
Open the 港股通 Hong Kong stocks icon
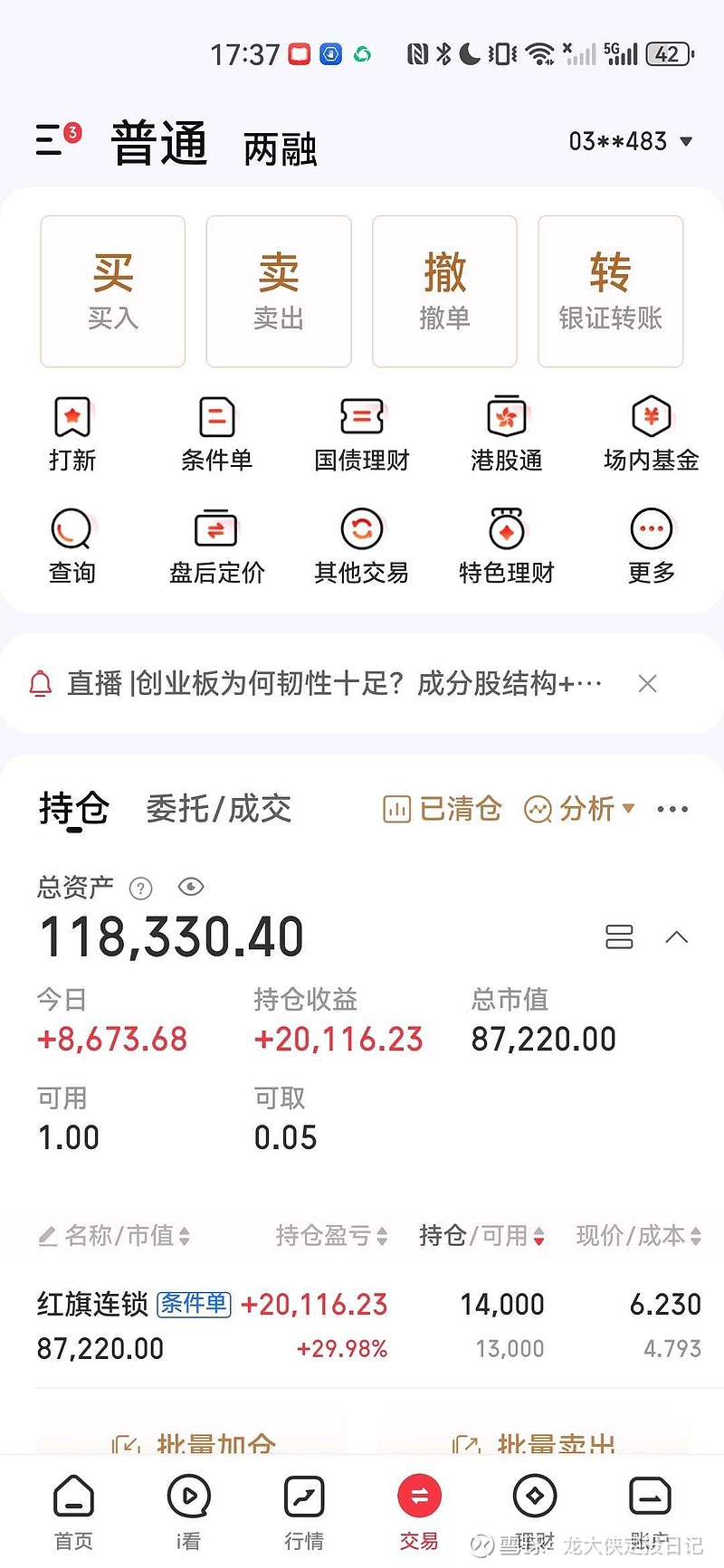tap(506, 434)
